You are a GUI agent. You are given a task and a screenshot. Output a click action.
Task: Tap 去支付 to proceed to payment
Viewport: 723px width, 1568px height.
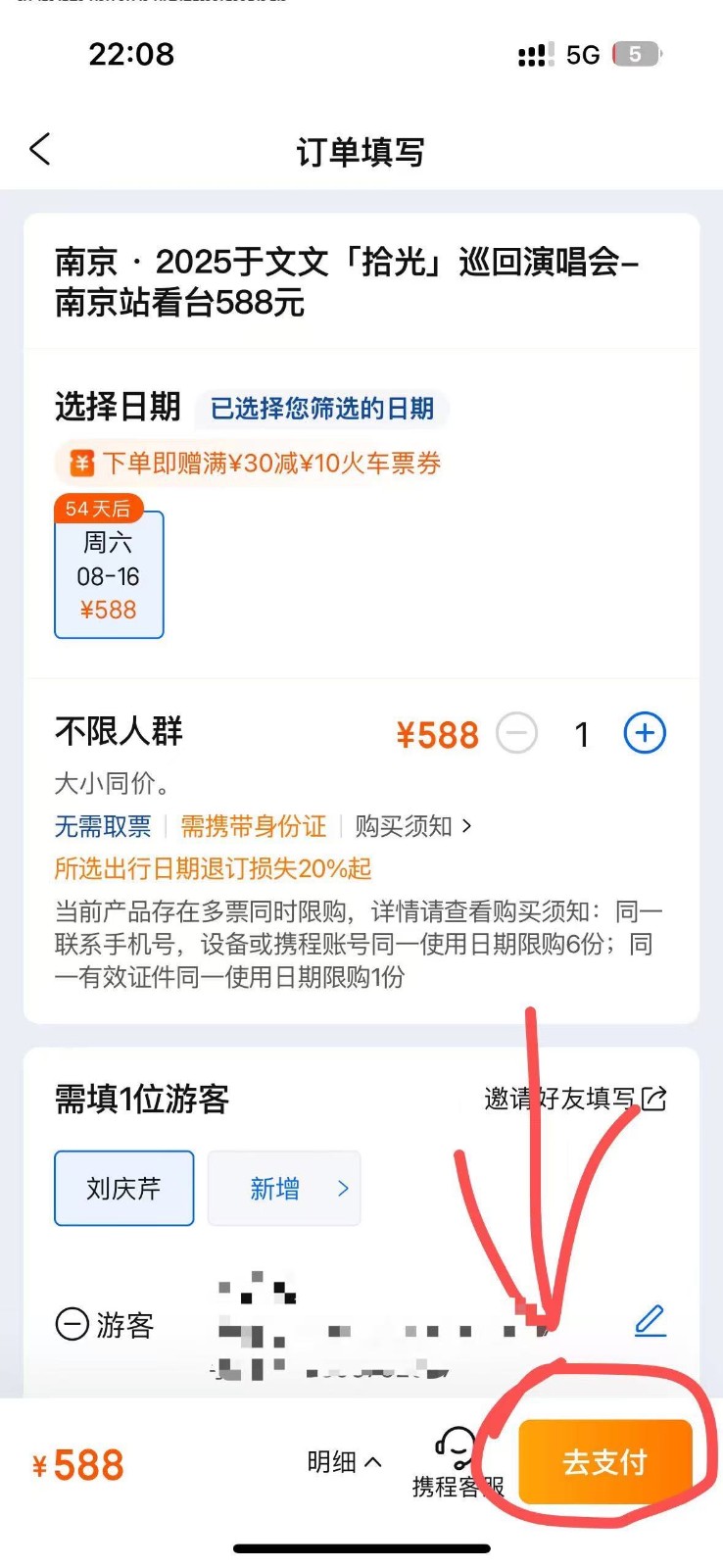tap(604, 1462)
